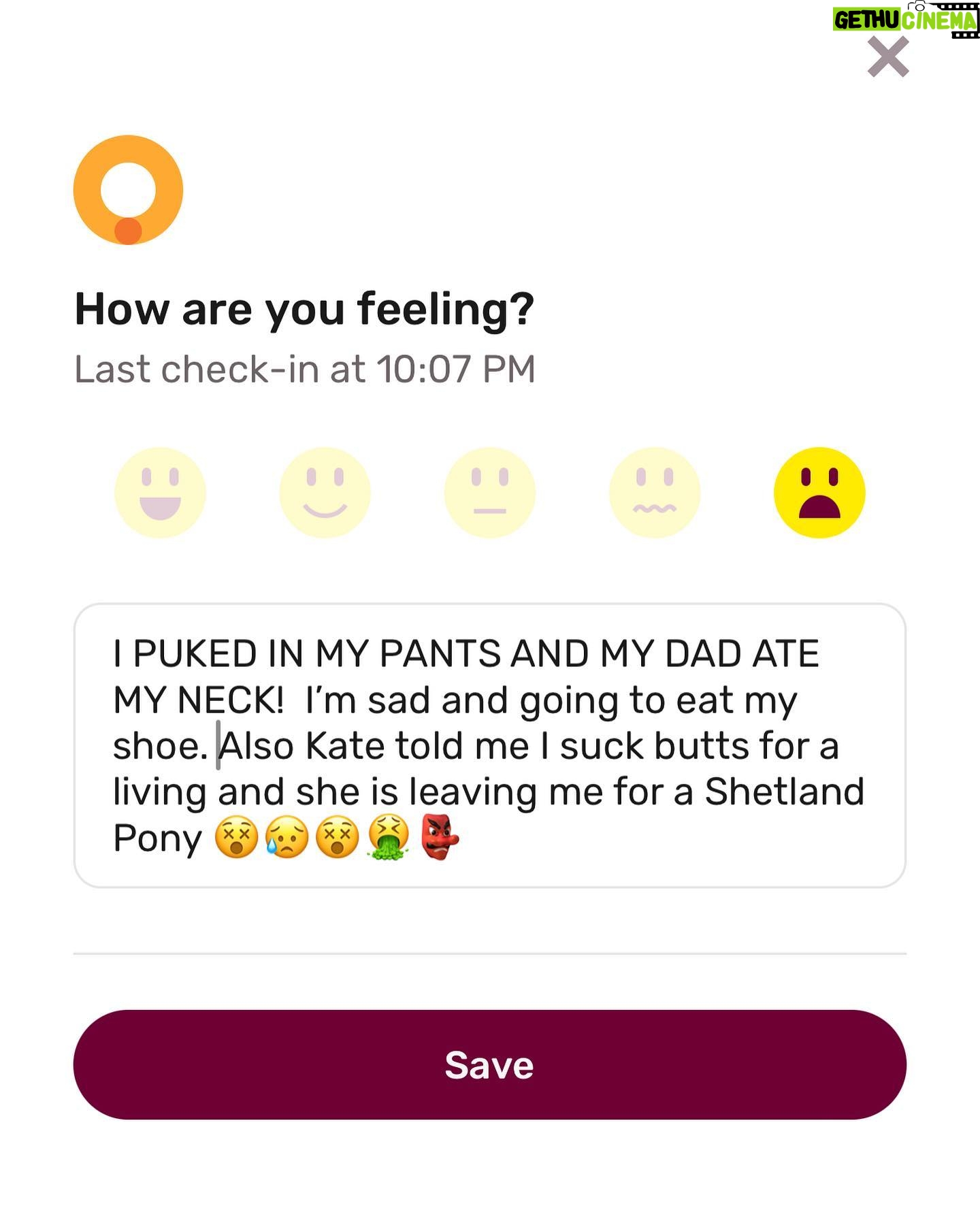Edit the mood note text field

(489, 745)
